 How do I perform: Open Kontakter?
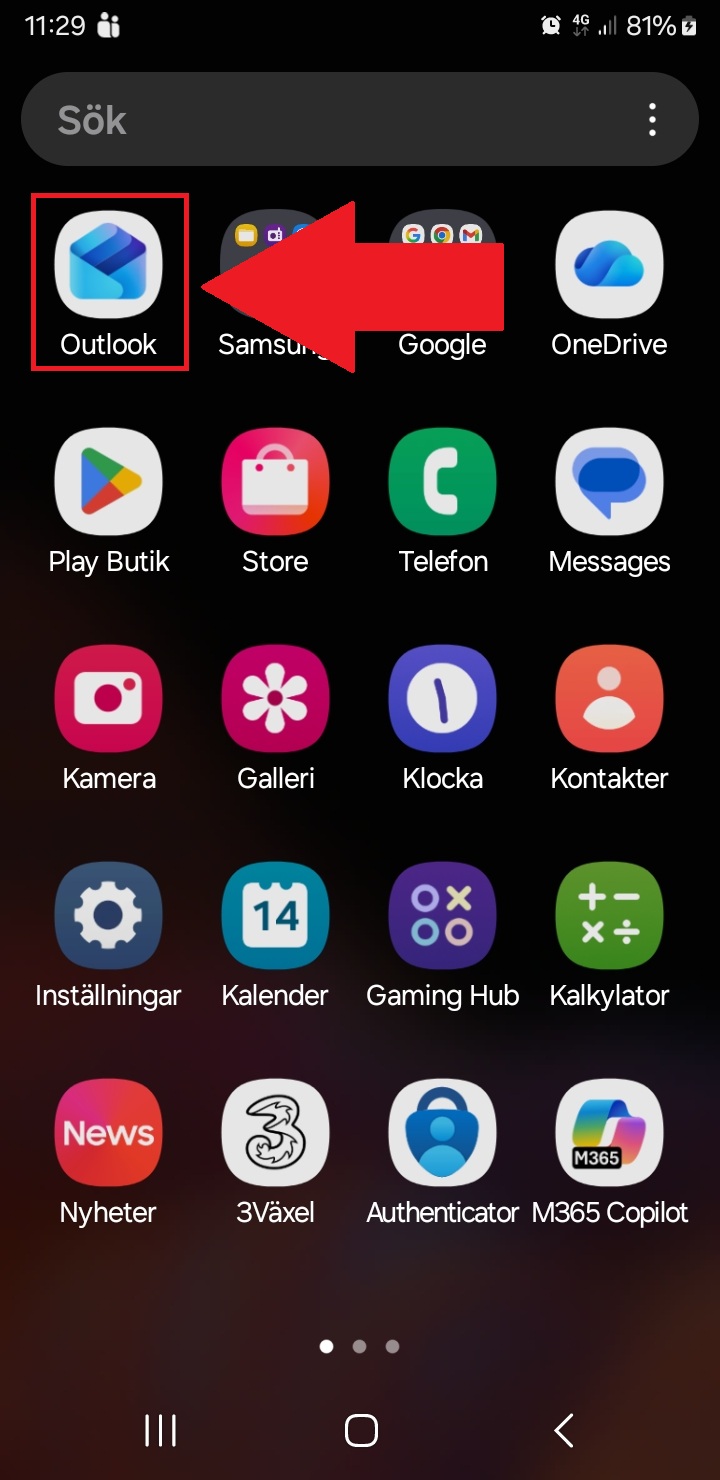click(x=609, y=699)
